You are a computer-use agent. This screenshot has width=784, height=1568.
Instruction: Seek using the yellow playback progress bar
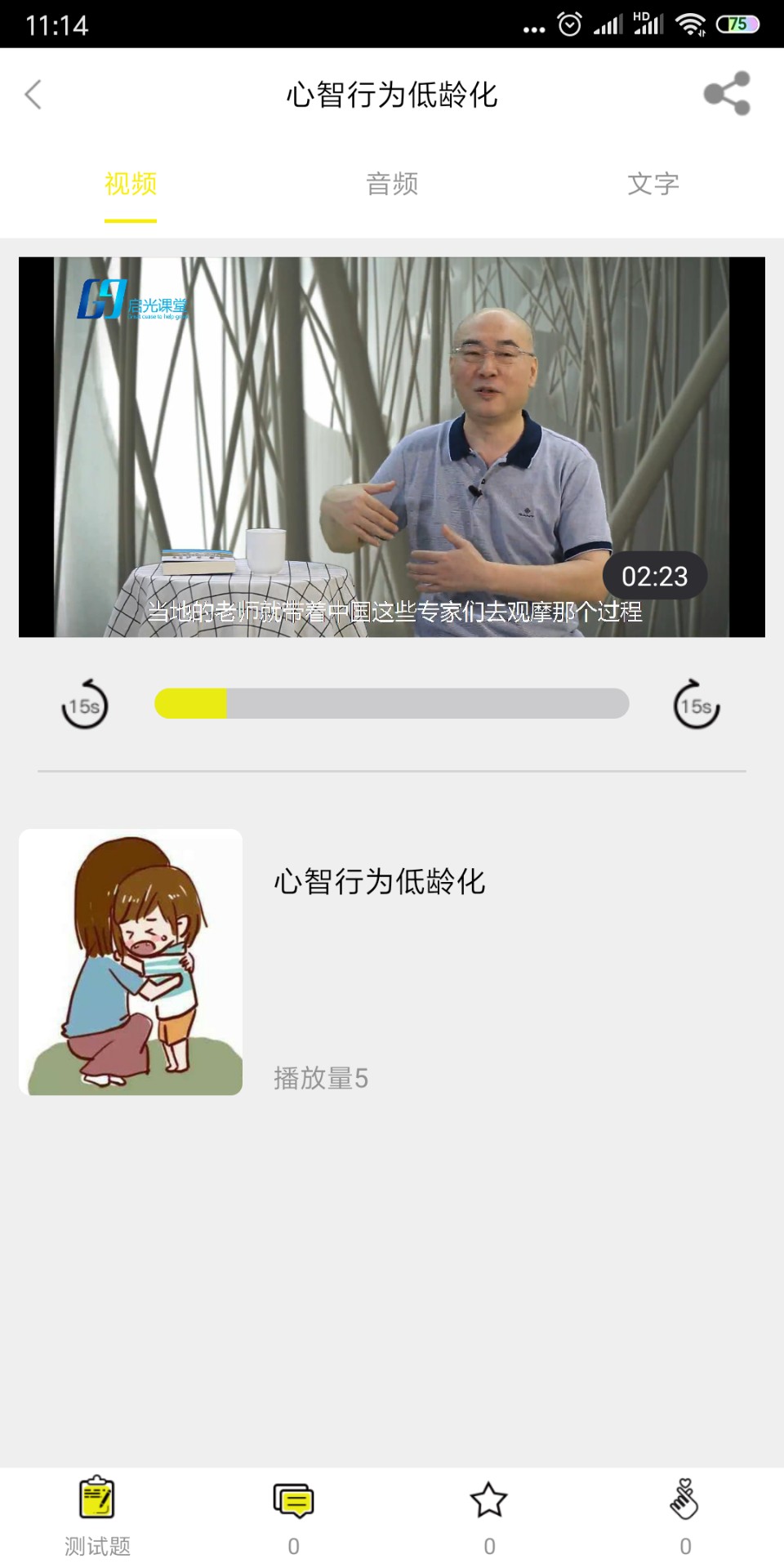(392, 704)
